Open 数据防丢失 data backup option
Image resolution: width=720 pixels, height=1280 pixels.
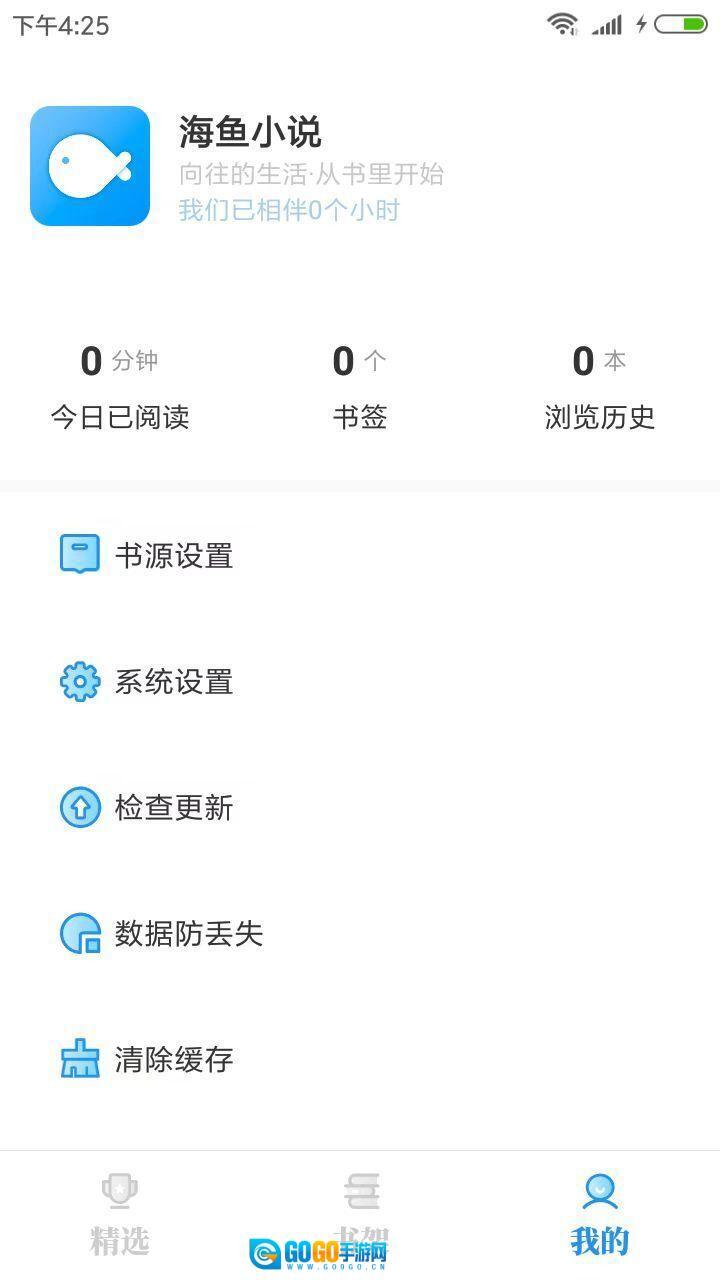[x=188, y=934]
